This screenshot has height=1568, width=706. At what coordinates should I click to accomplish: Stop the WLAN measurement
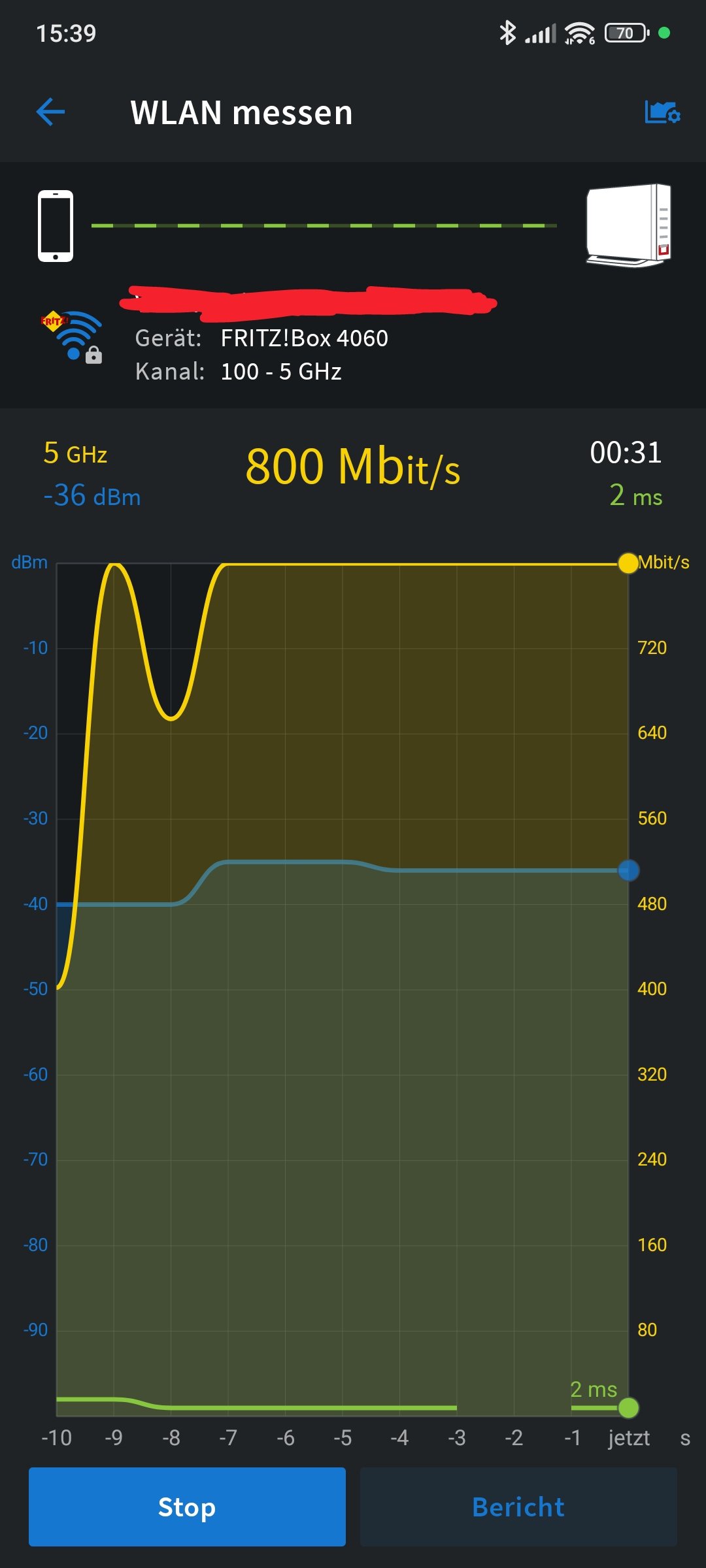click(x=187, y=1507)
